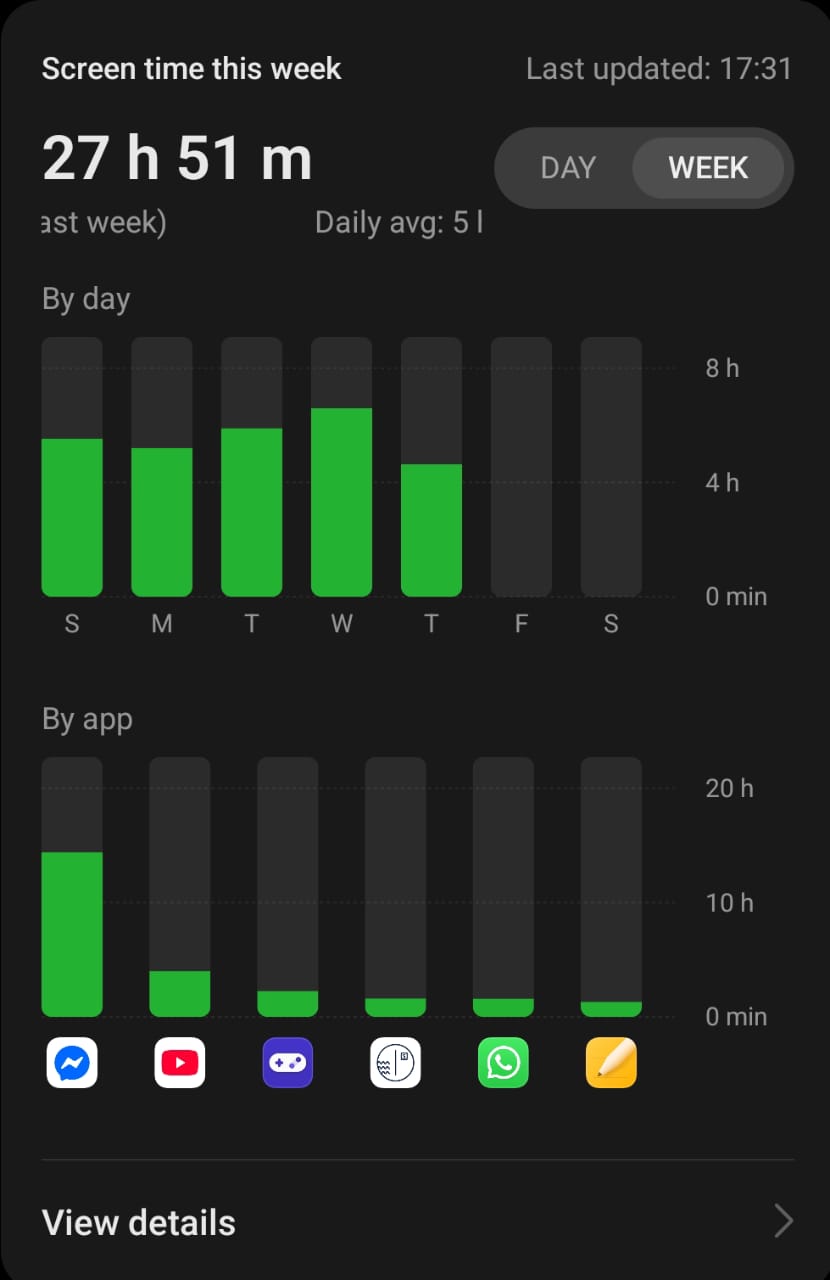Switch to the DAY view
Image resolution: width=830 pixels, height=1280 pixels.
[568, 168]
